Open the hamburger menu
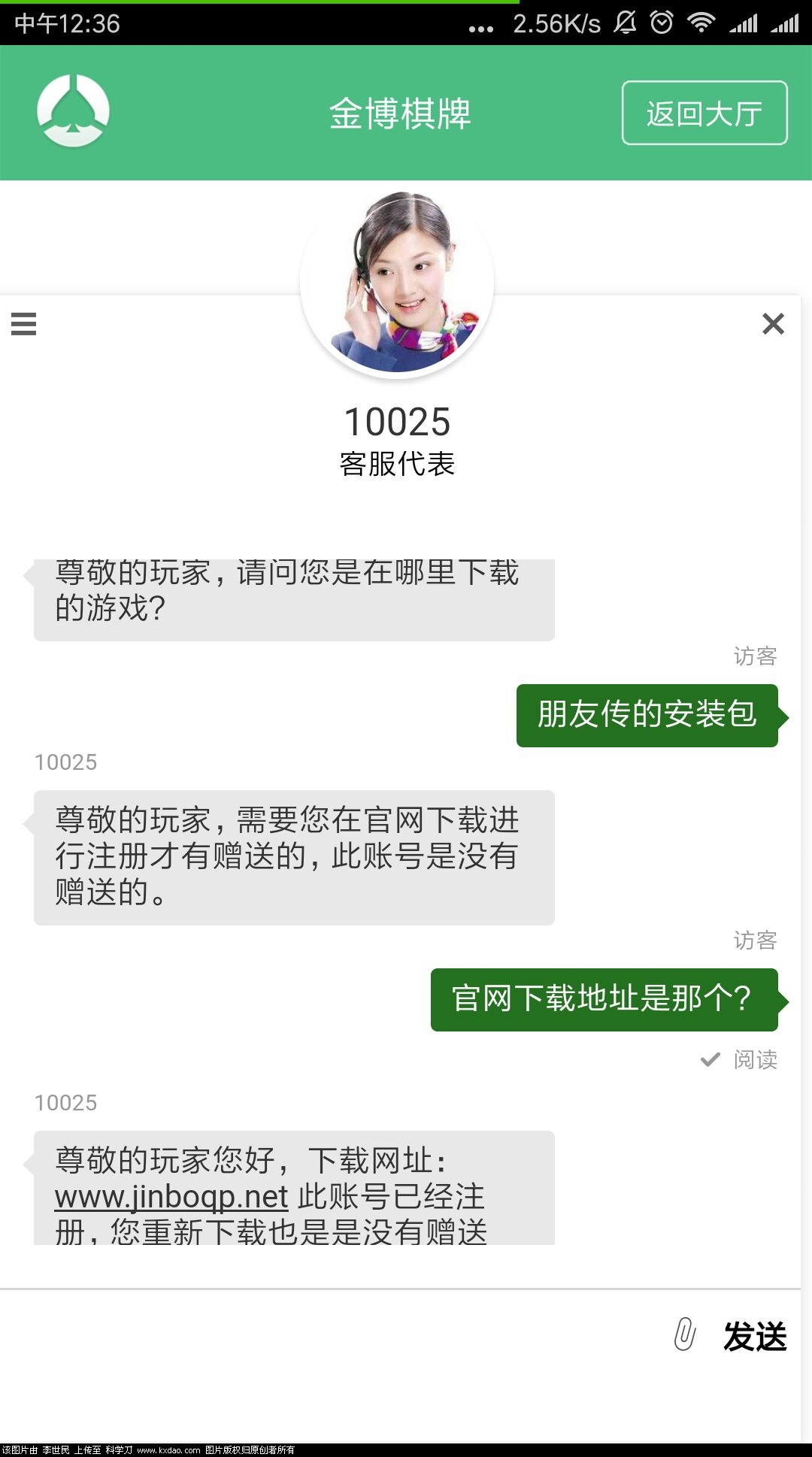 [x=24, y=323]
